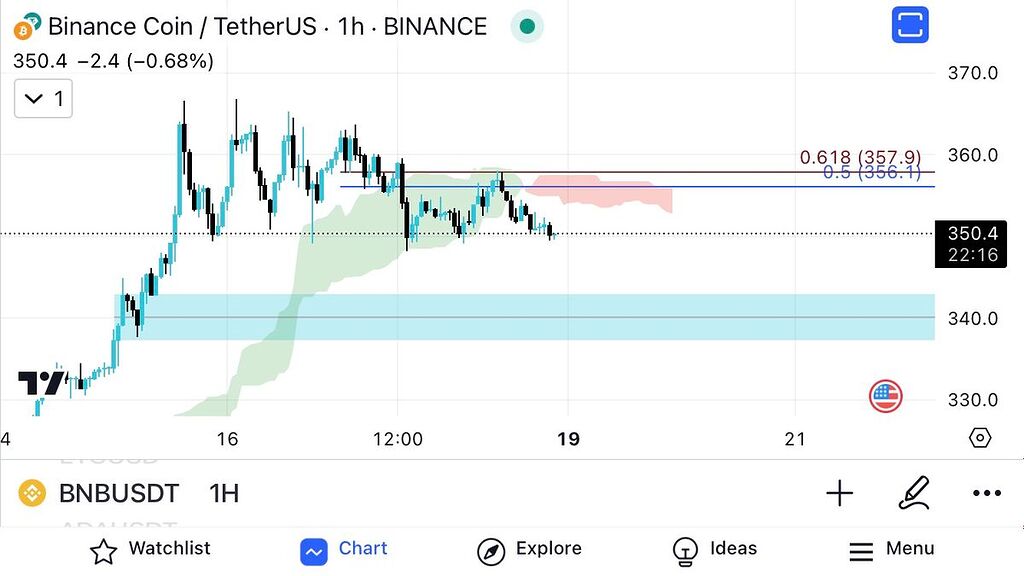Image resolution: width=1024 pixels, height=576 pixels.
Task: Switch to the Watchlist tab
Action: pyautogui.click(x=150, y=549)
